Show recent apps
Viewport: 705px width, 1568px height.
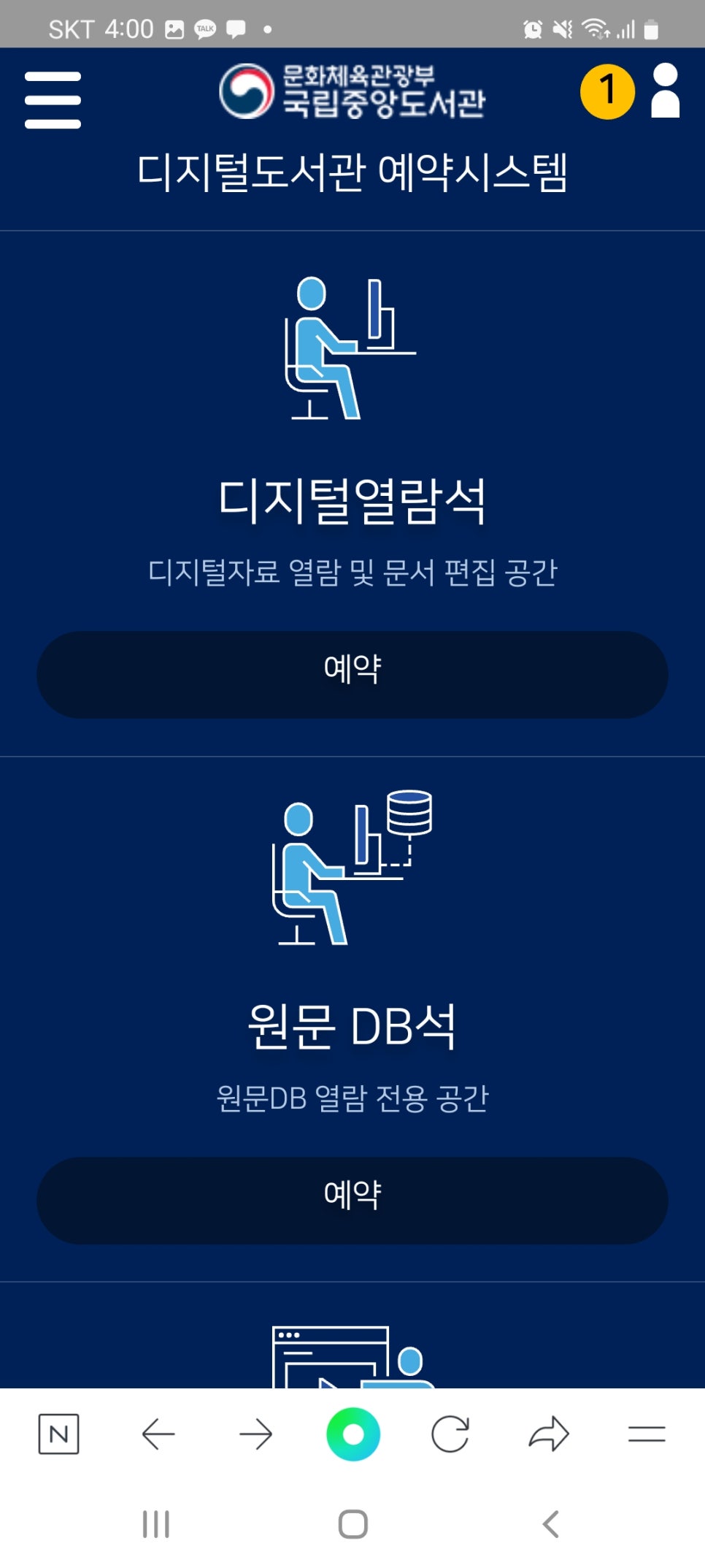pyautogui.click(x=156, y=1524)
